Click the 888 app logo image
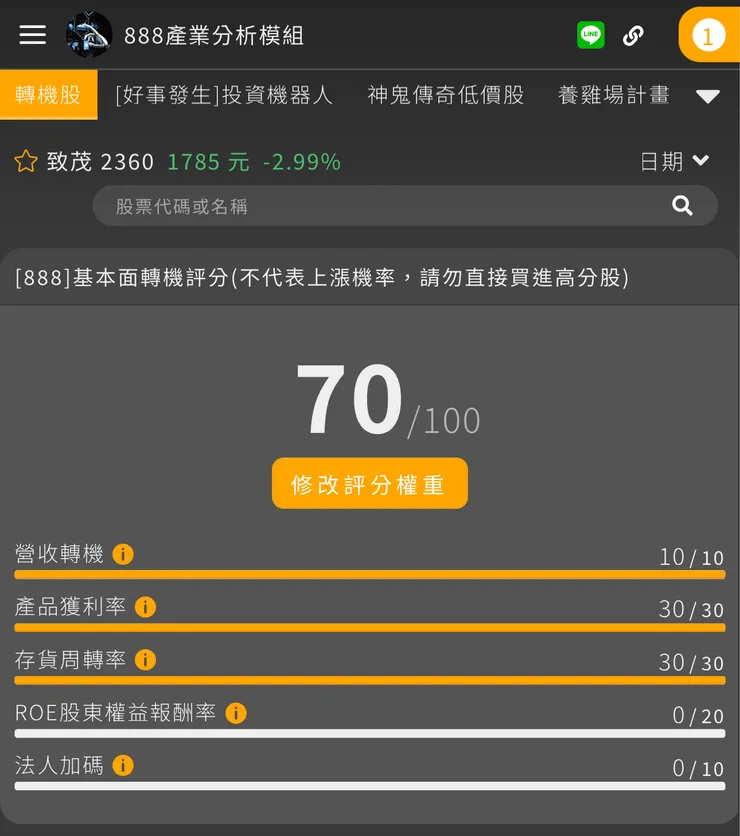 click(x=88, y=34)
